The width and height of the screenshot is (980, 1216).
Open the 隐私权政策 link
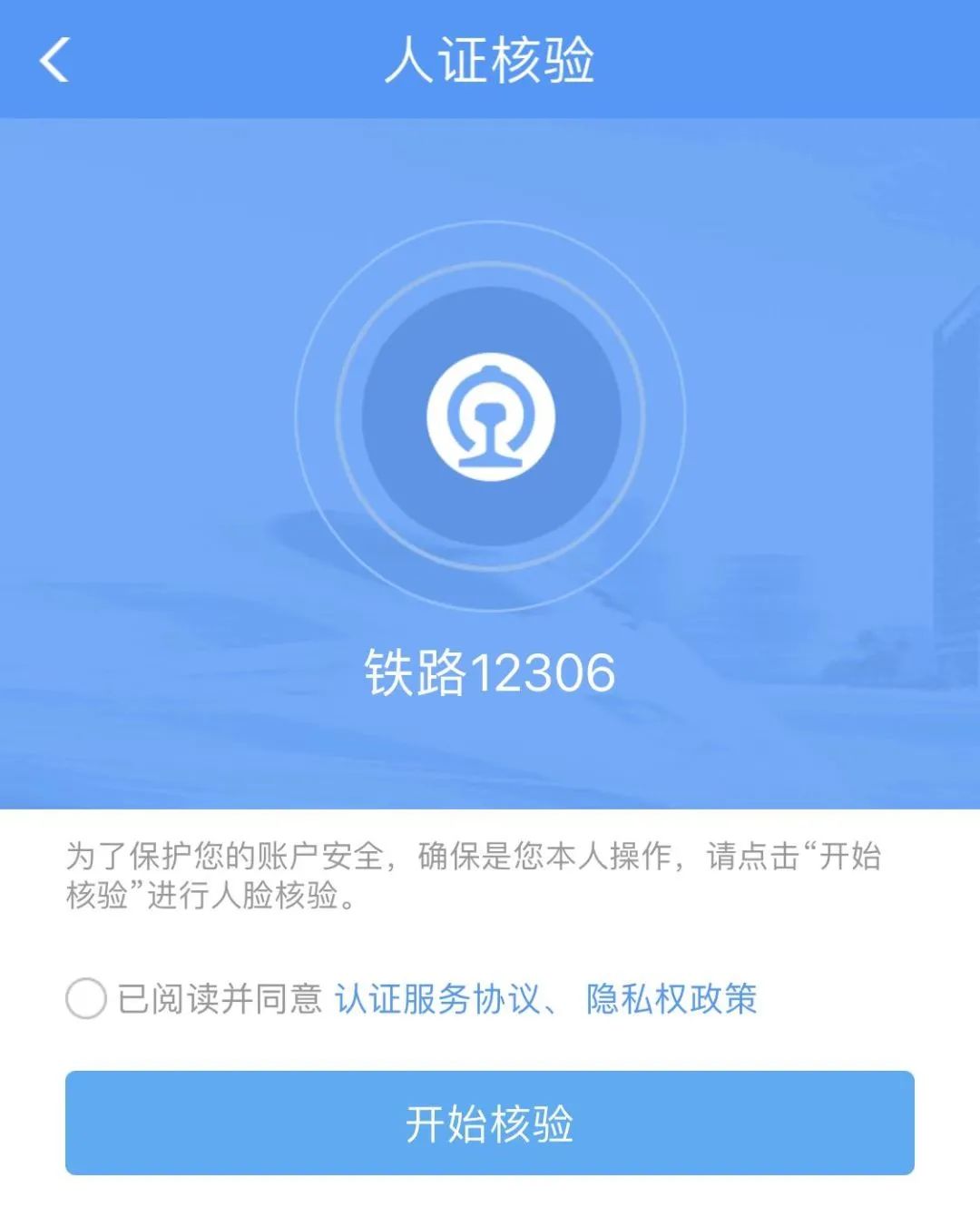(x=671, y=999)
